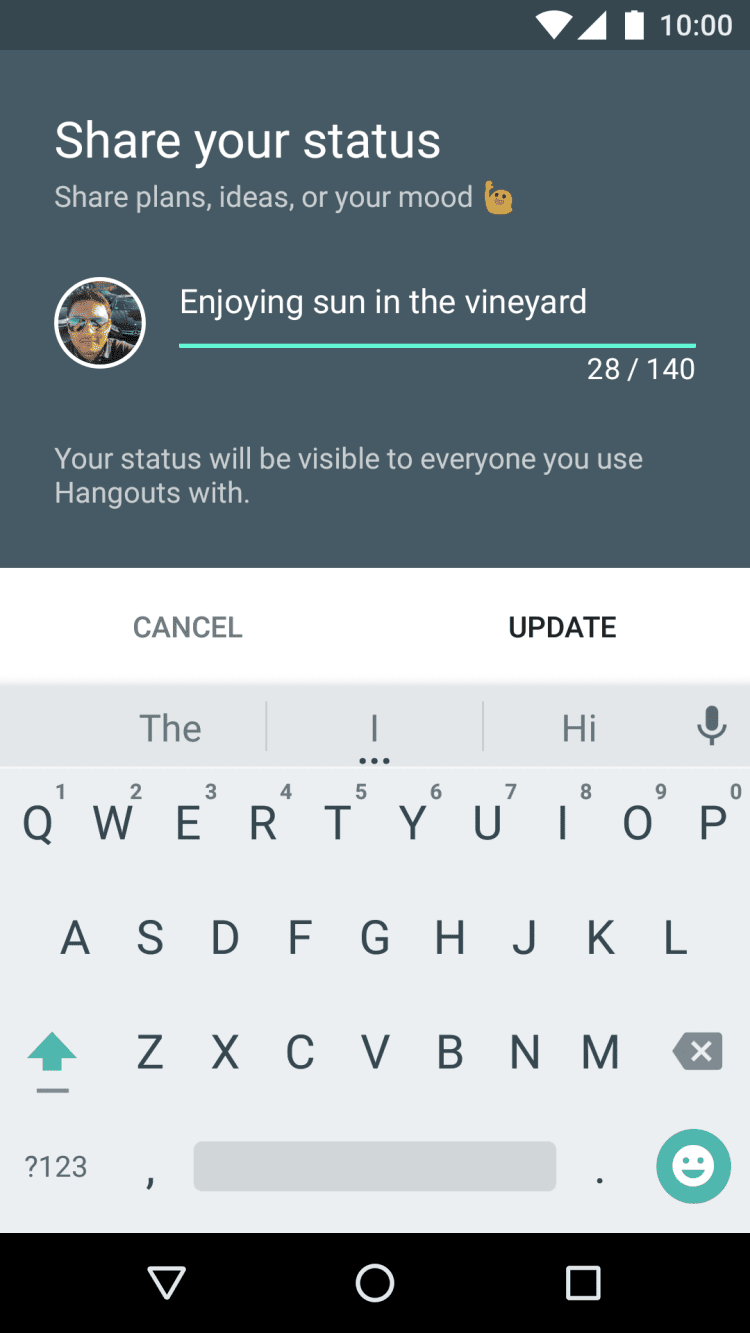
Task: Confirm with the UPDATE button
Action: point(562,627)
